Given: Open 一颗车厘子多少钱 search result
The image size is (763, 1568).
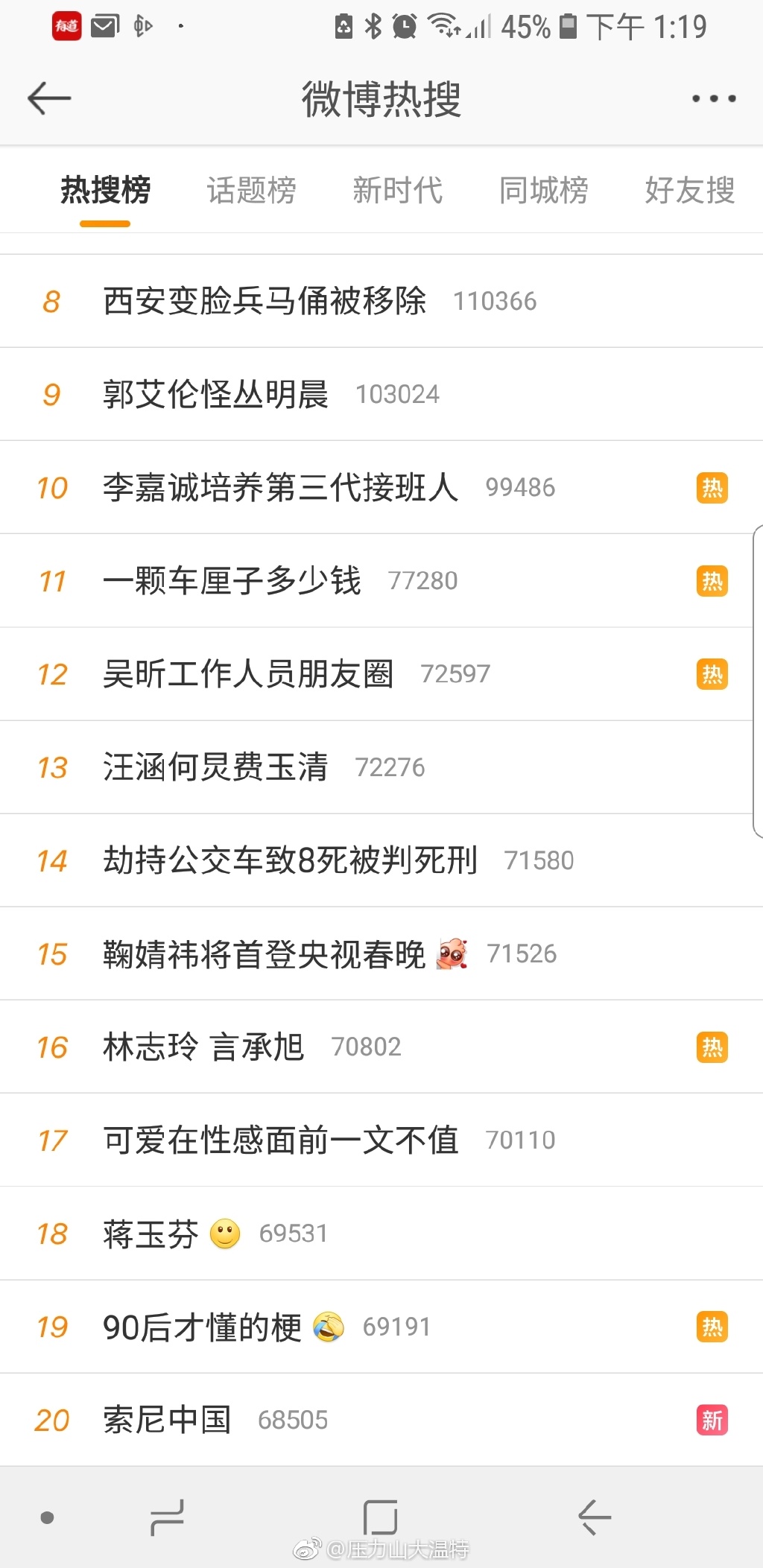Looking at the screenshot, I should click(x=381, y=580).
